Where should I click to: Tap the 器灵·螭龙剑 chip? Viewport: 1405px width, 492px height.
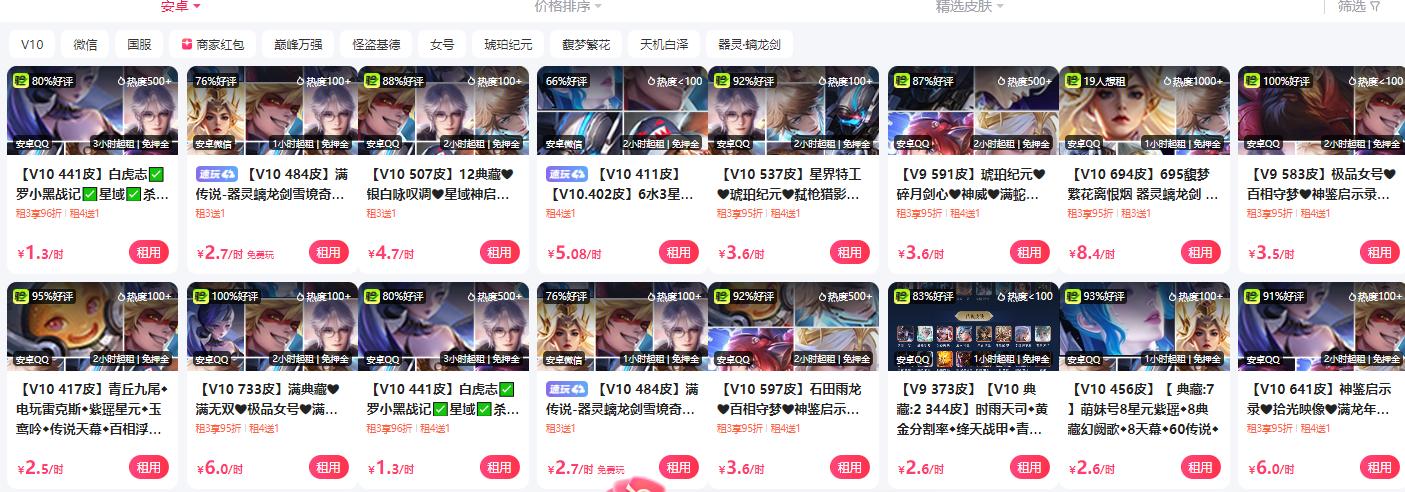(x=749, y=44)
